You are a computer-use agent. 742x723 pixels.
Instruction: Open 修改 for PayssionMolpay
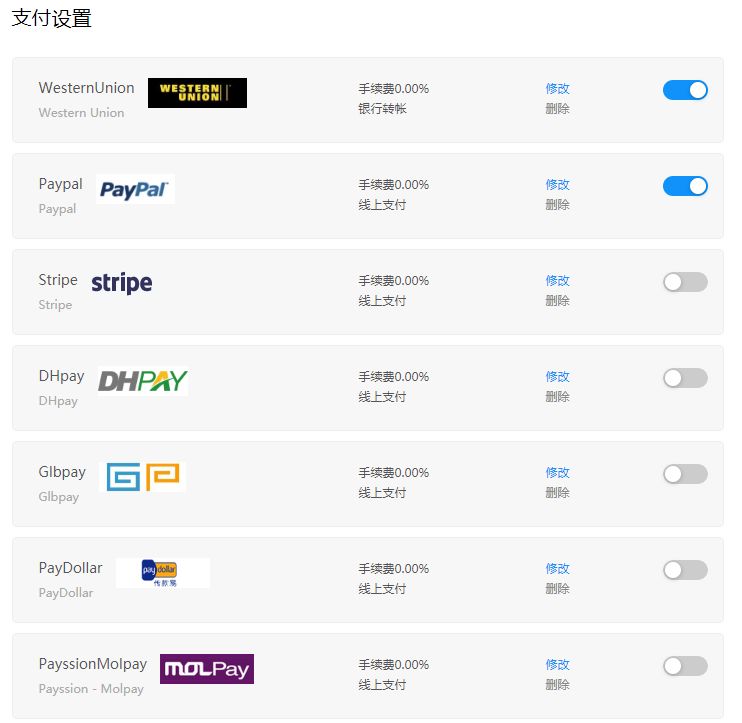click(x=557, y=665)
